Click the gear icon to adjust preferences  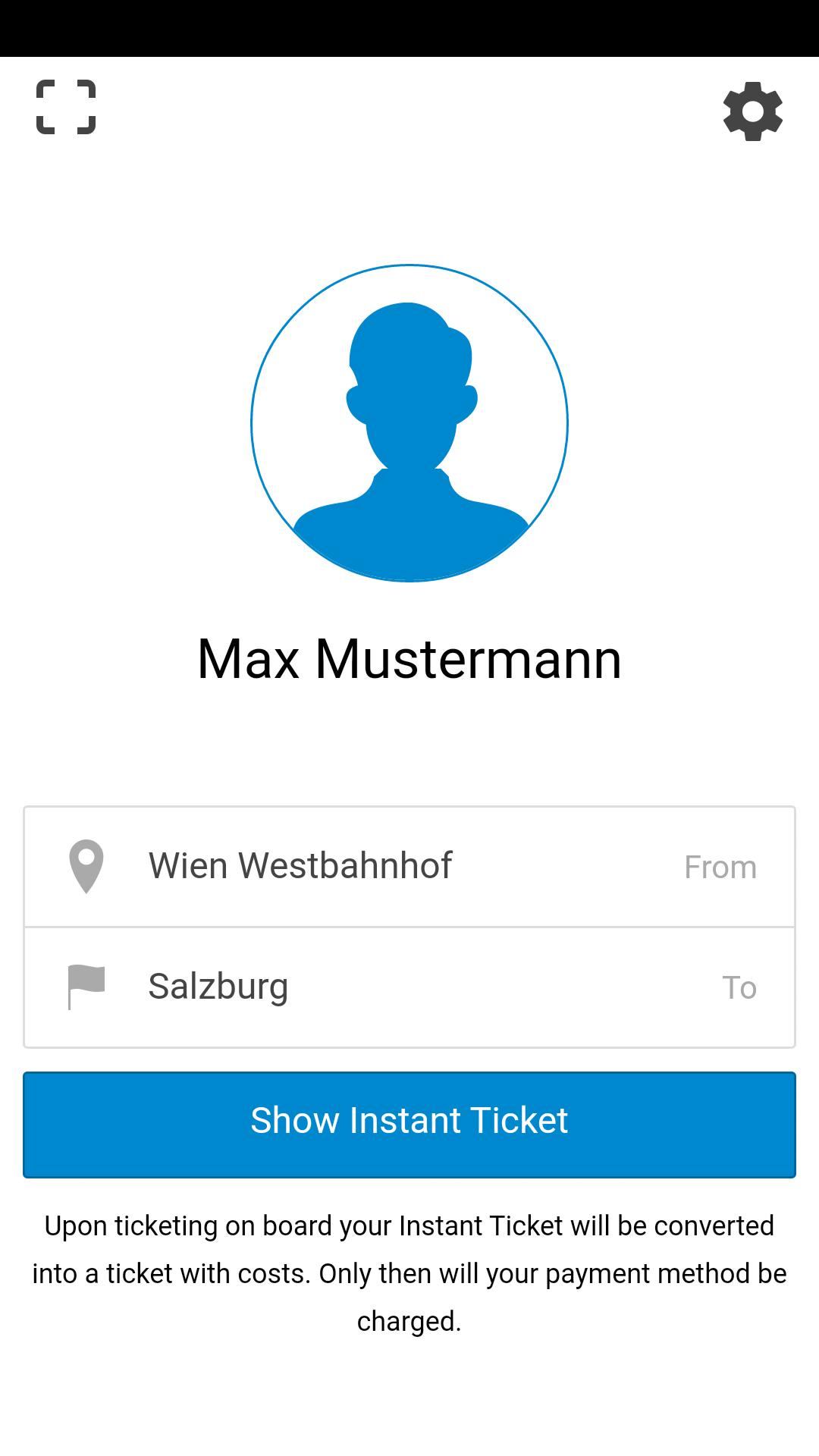coord(752,112)
